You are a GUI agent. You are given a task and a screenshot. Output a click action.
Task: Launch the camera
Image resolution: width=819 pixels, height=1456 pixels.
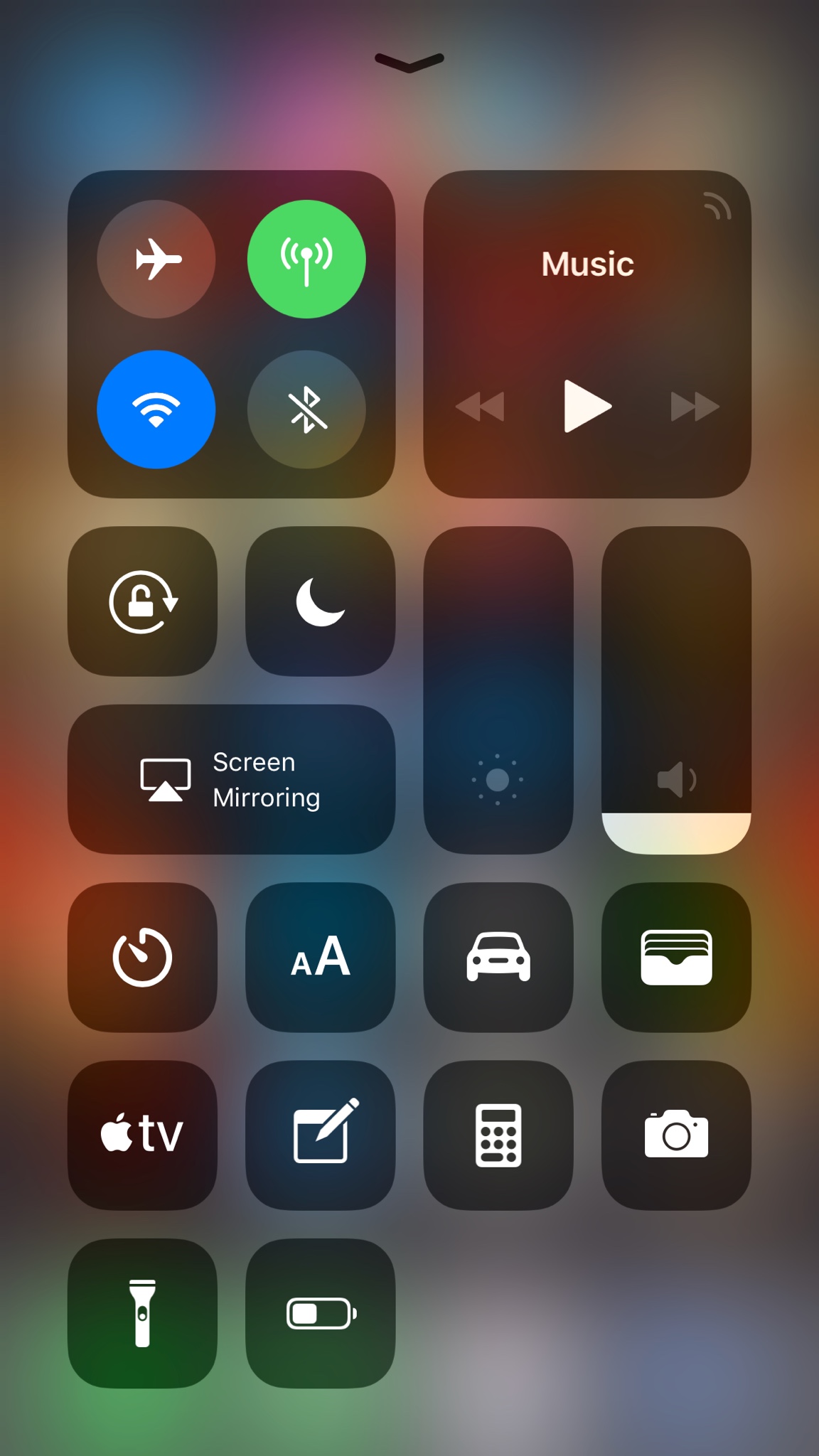coord(676,1135)
